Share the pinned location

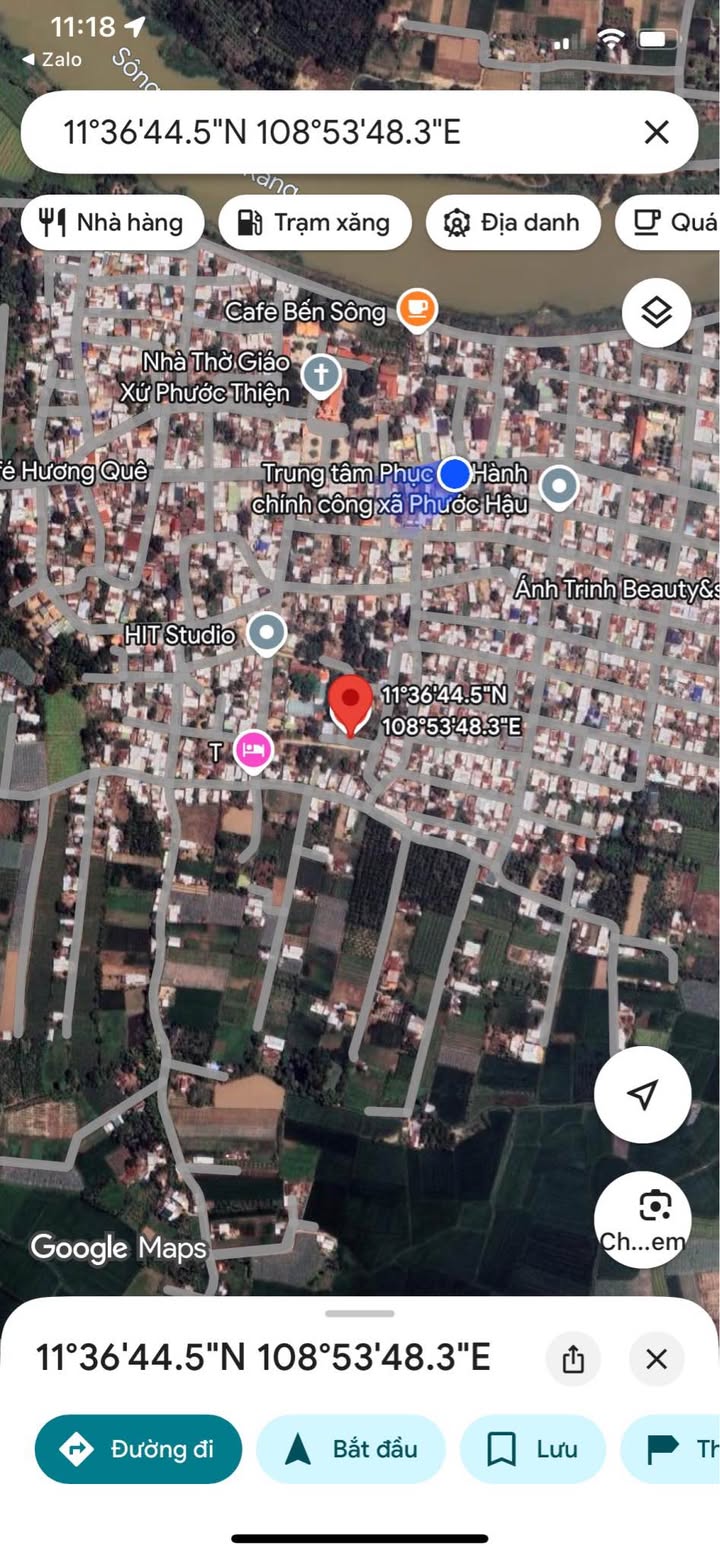point(573,1359)
